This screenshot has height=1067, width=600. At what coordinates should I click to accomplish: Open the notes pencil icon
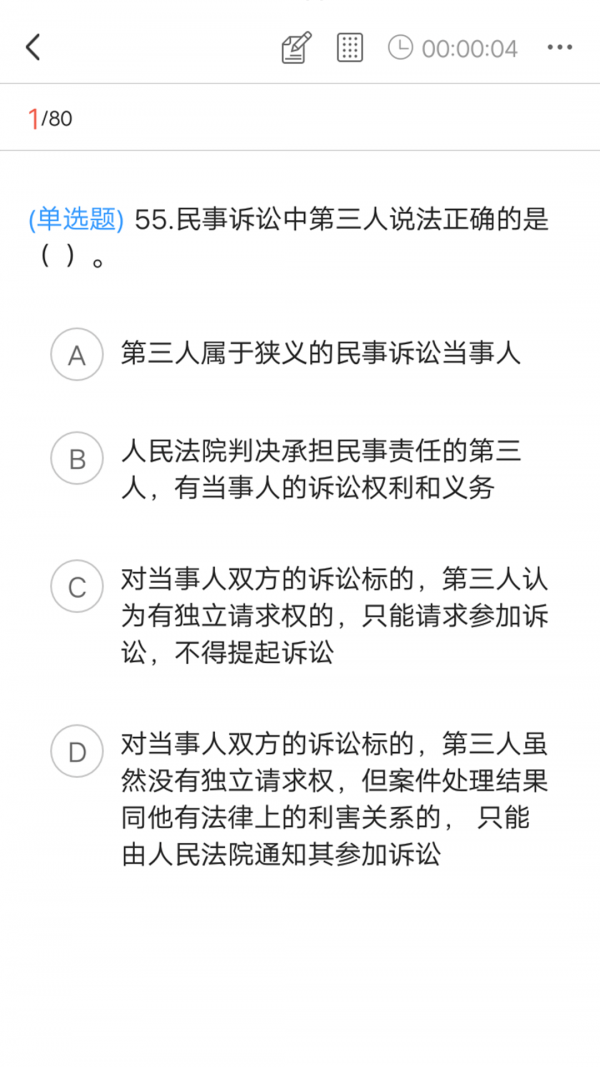pyautogui.click(x=296, y=47)
